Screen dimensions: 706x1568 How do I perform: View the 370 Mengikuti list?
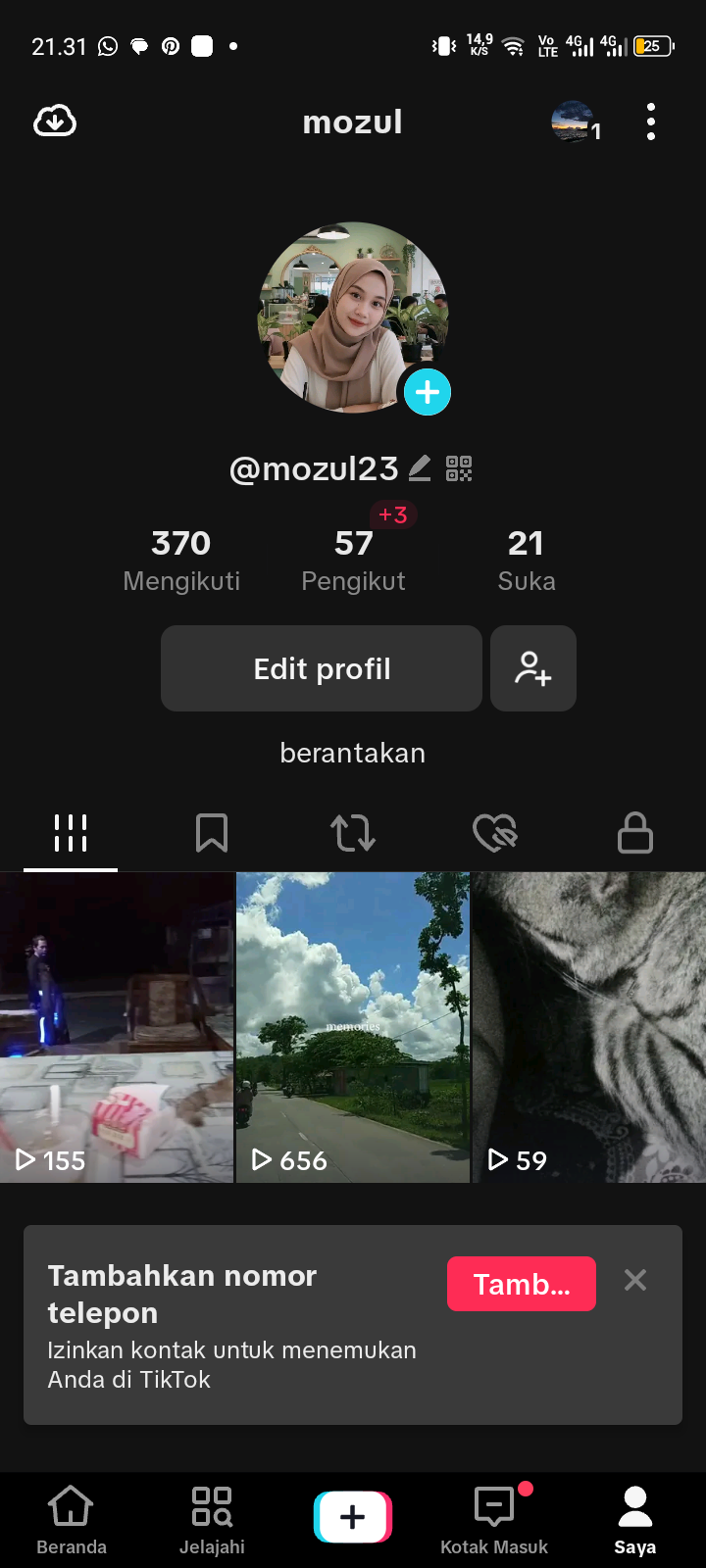coord(181,561)
